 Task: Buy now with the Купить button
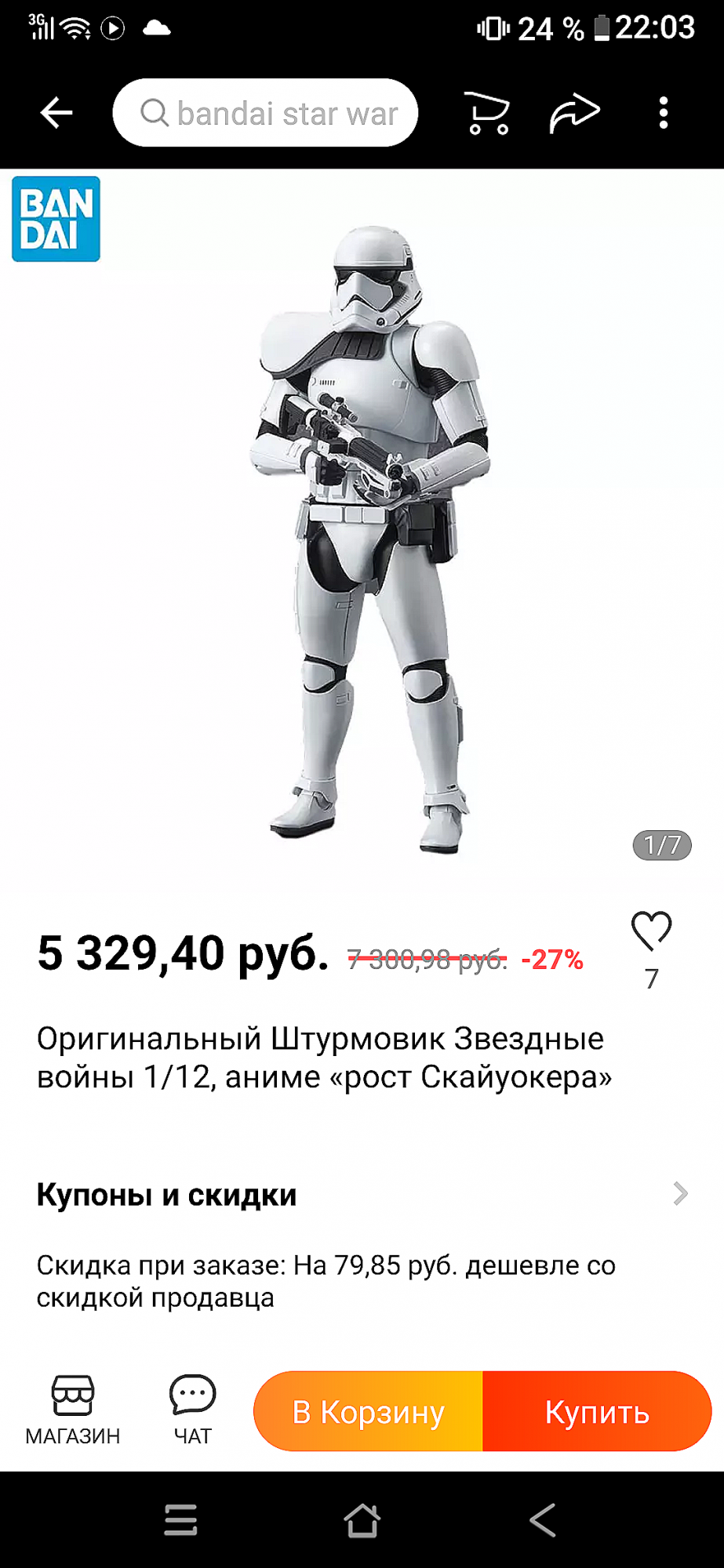(597, 1411)
